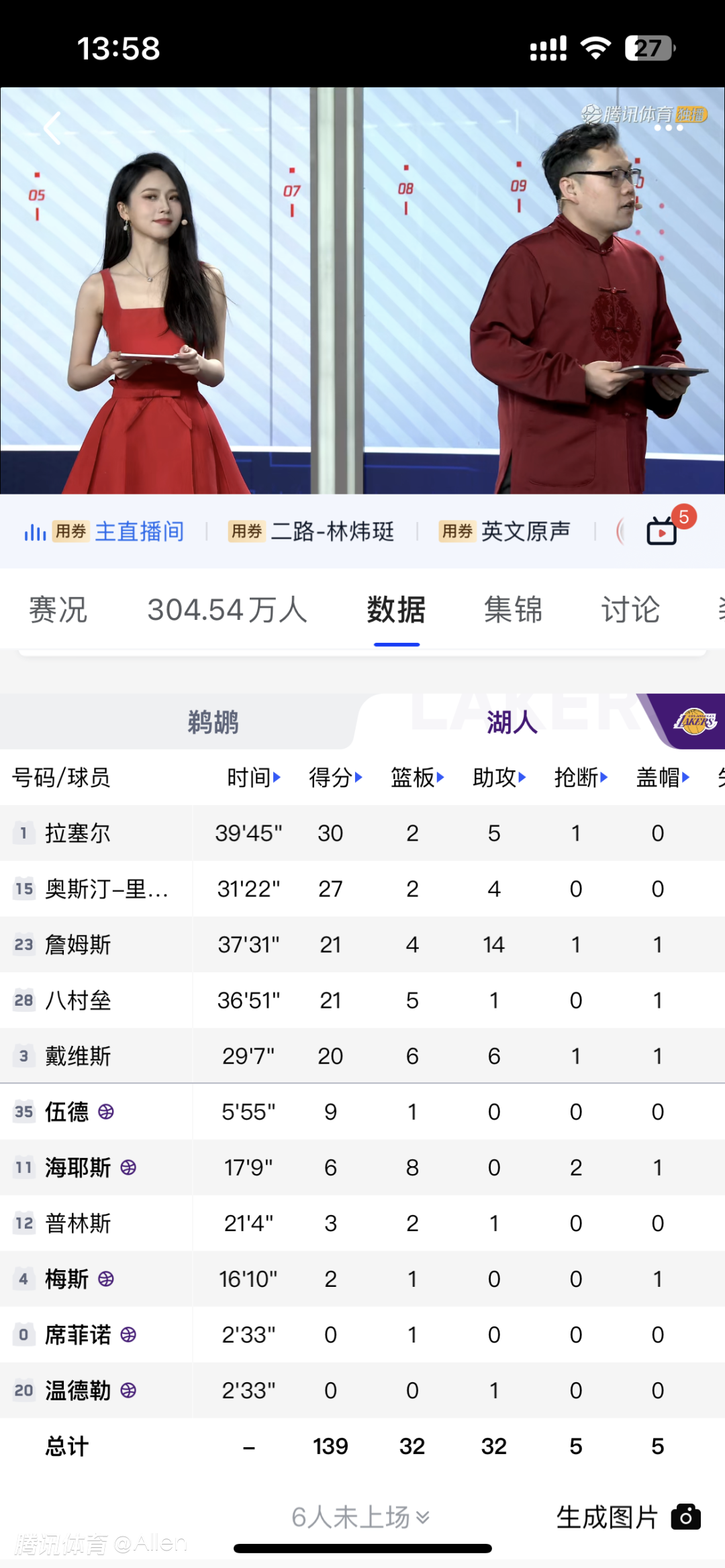
Task: Go back using the arrow on video
Action: (52, 128)
